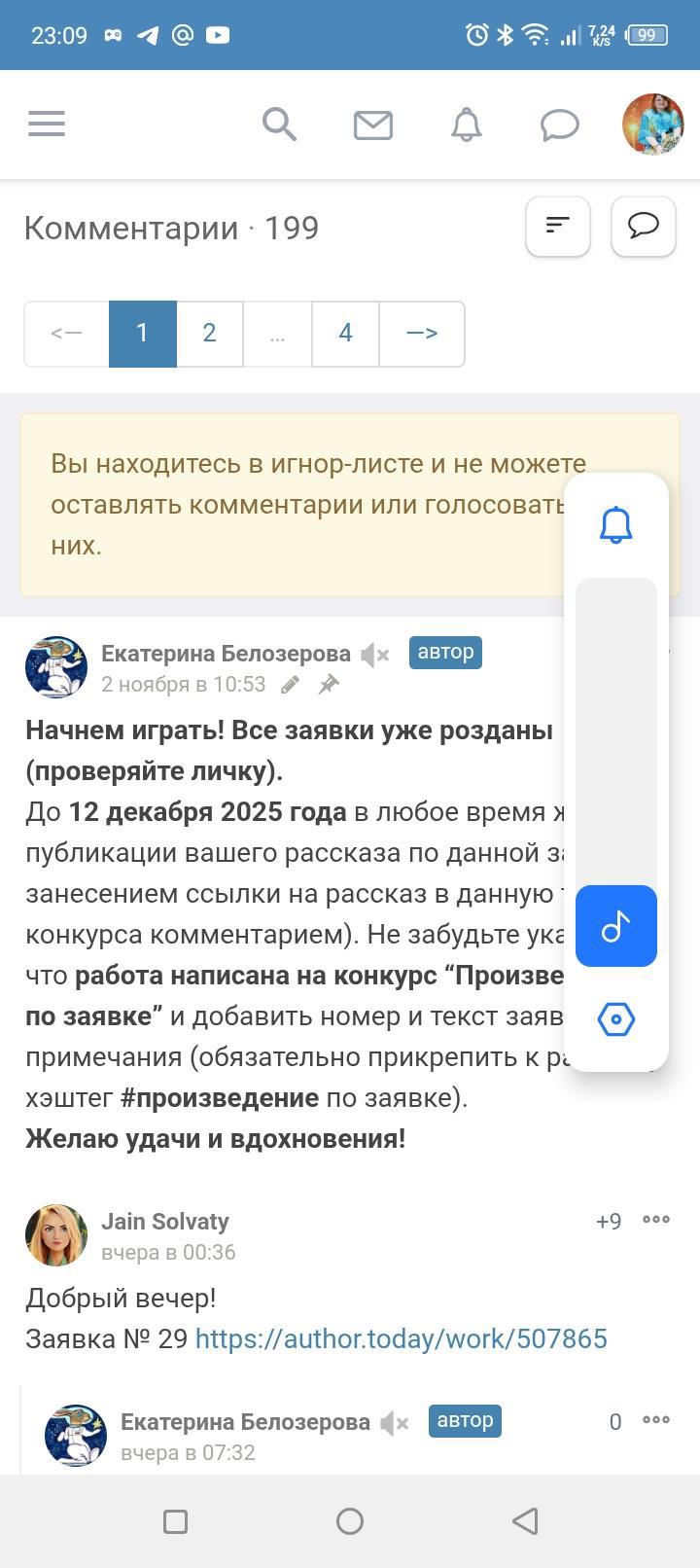Screen dimensions: 700x1568
Task: Open the discussions speech bubble in header
Action: pos(559,125)
